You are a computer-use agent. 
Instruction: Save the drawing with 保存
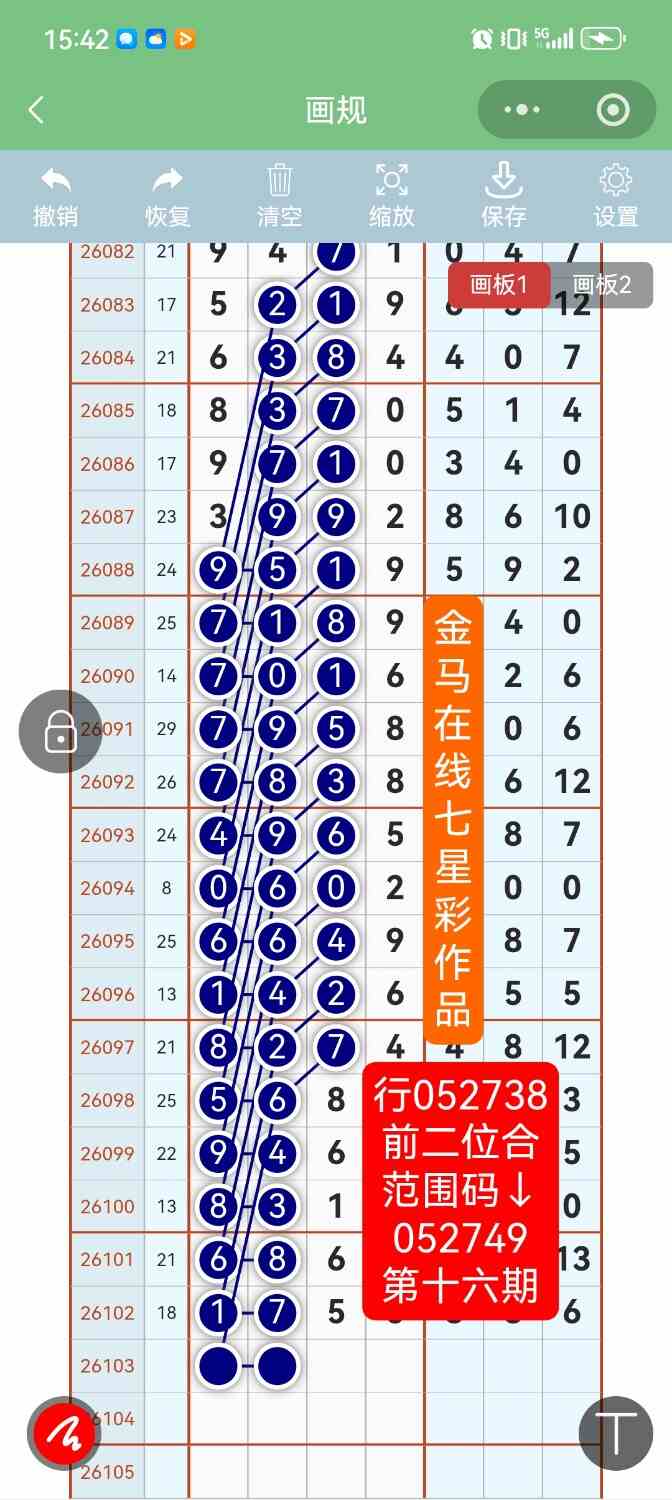tap(503, 197)
